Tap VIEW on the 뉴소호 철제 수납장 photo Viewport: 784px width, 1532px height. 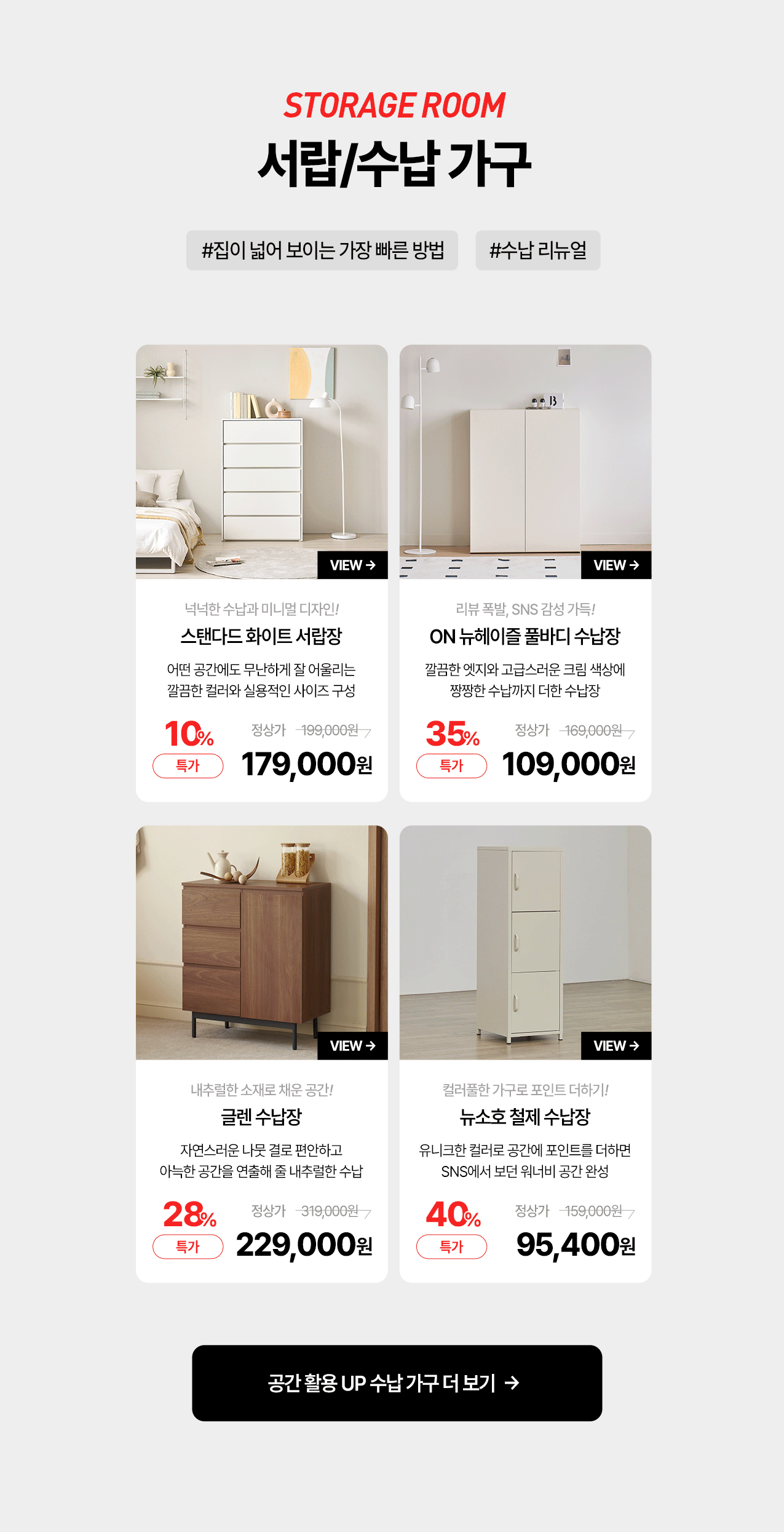616,1046
